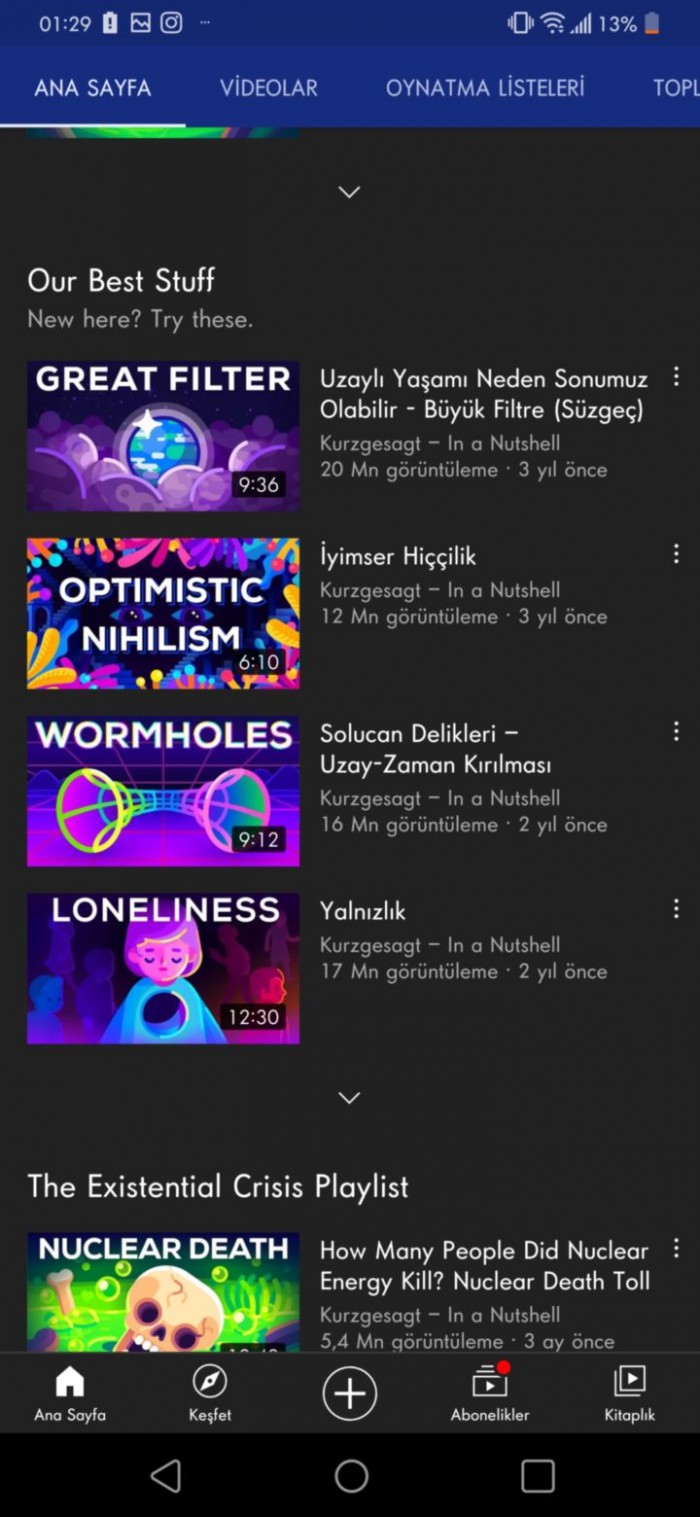Open options for the Büyük Filtre video
The height and width of the screenshot is (1517, 700).
coord(676,377)
